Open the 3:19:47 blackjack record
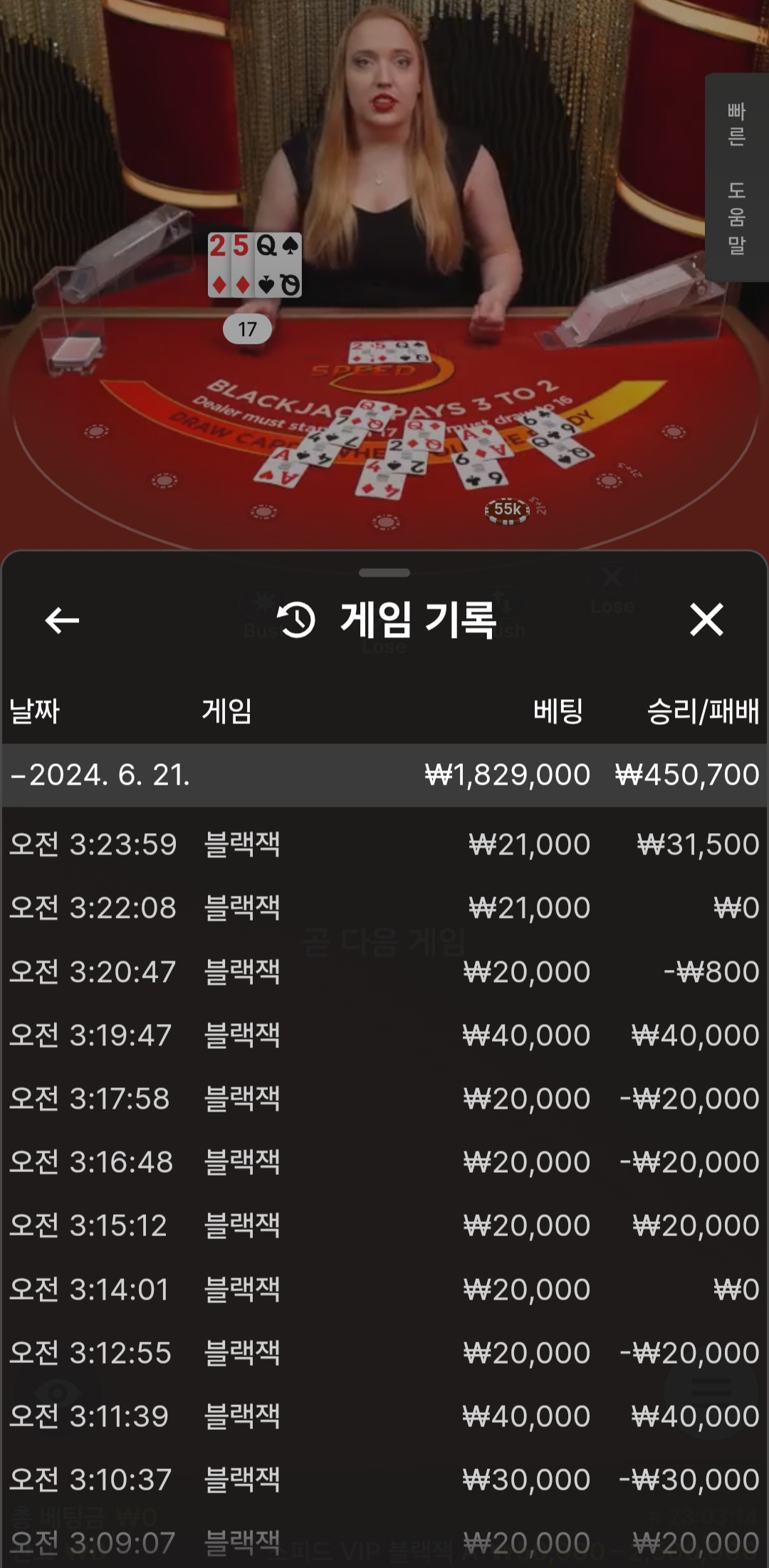The image size is (769, 1568). (x=384, y=1035)
